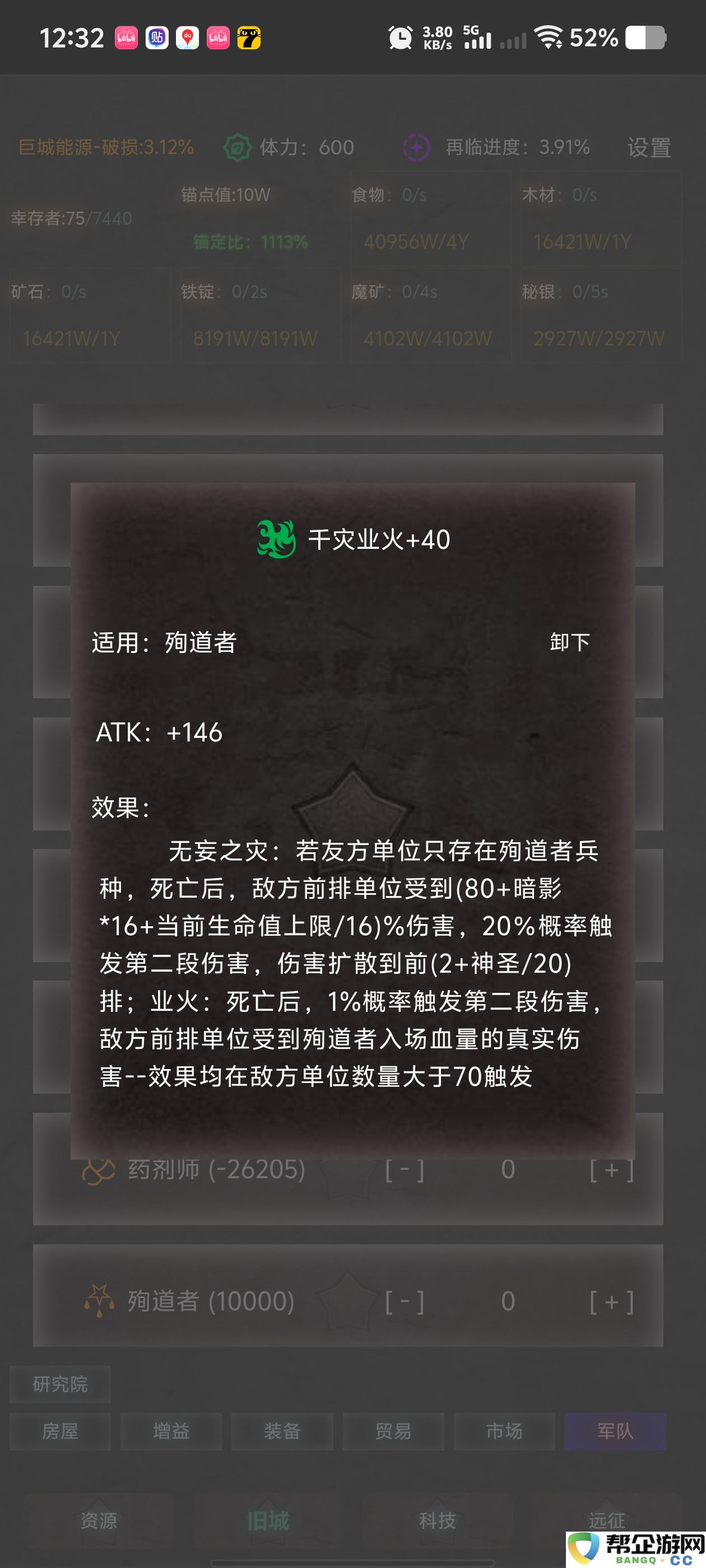Decrease 药剂师 count with the minus button
Image resolution: width=706 pixels, height=1568 pixels.
(x=404, y=1169)
